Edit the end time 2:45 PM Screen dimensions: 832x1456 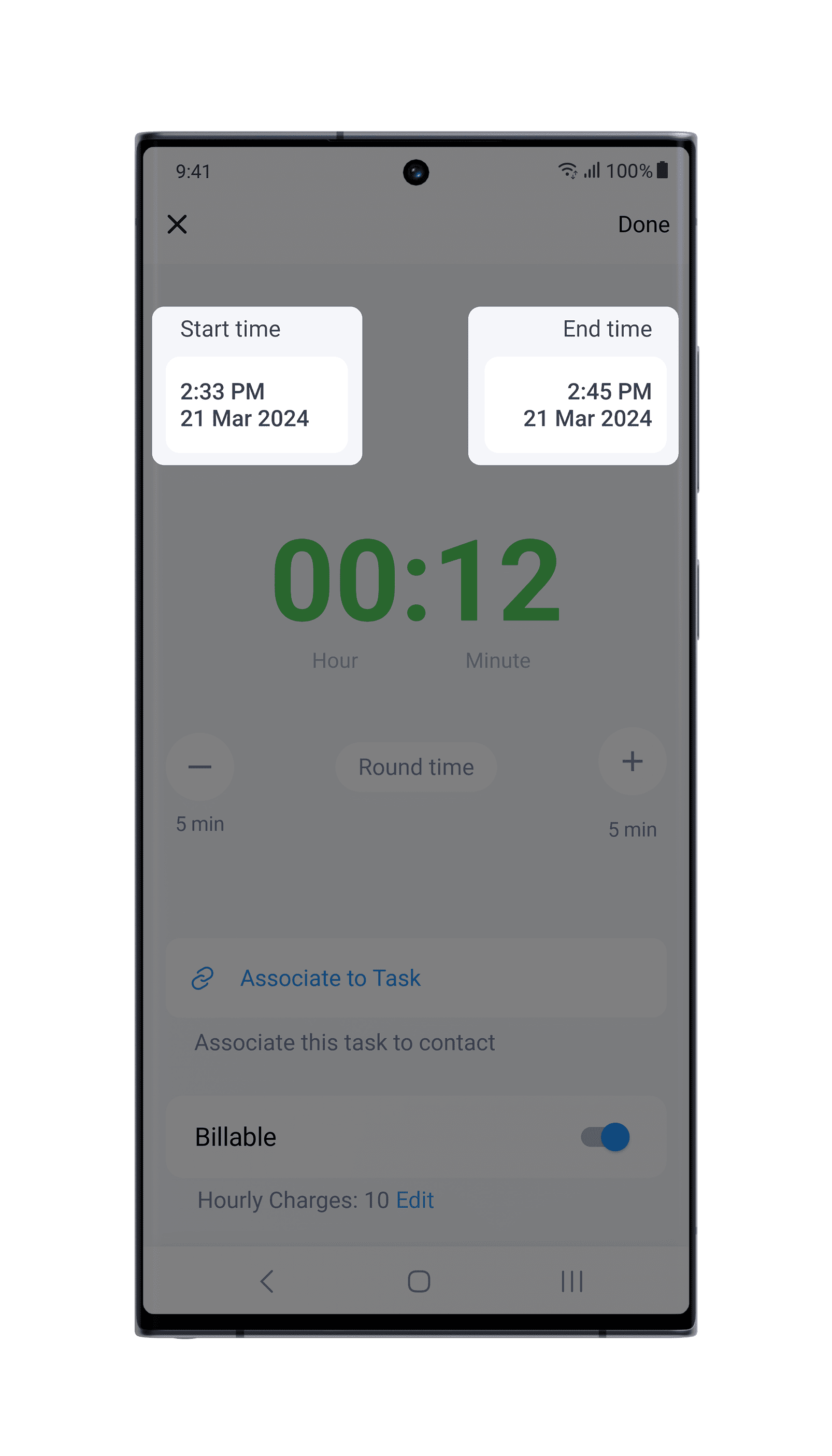575,405
